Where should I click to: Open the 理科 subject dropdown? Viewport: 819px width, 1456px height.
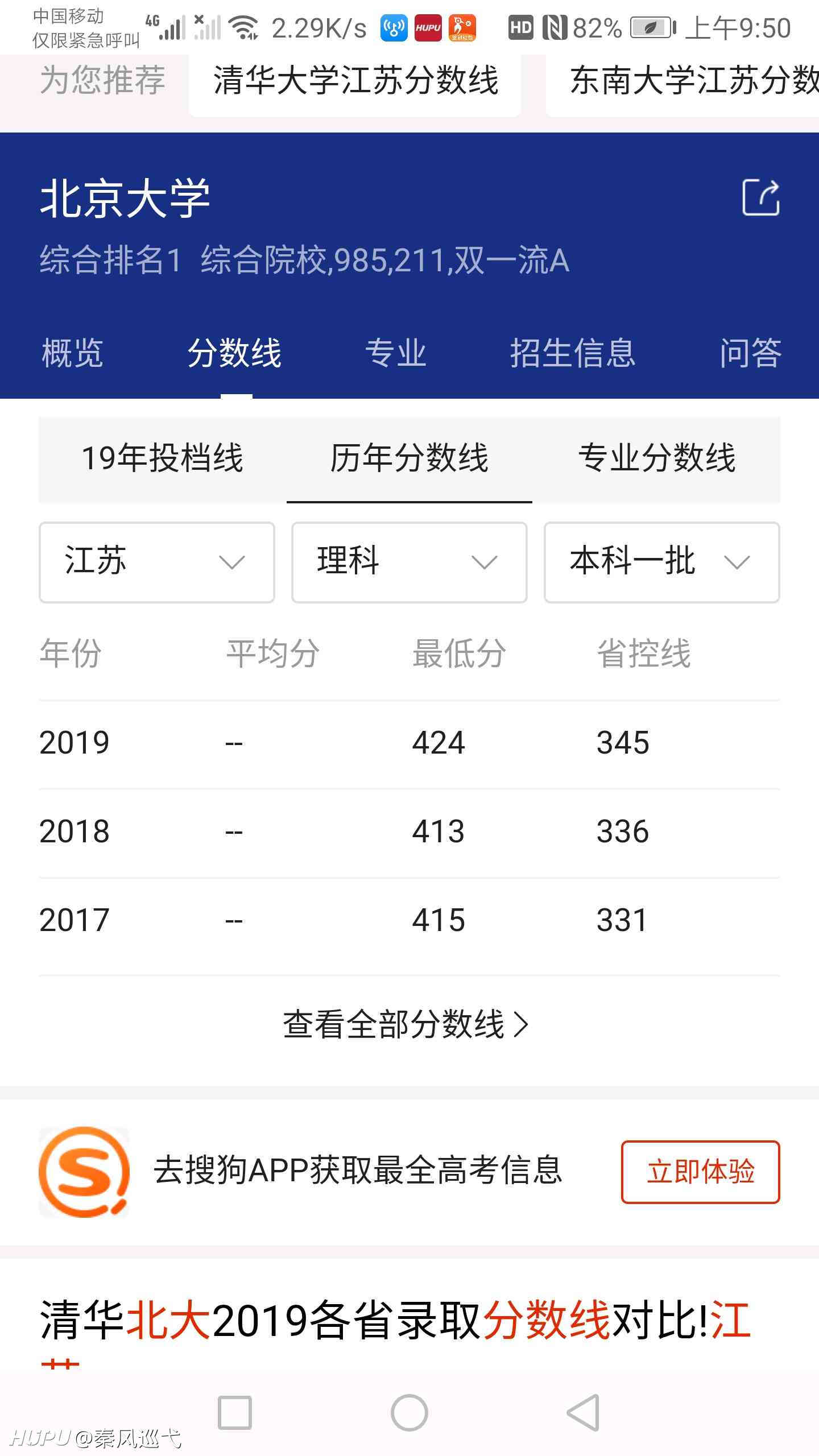409,562
